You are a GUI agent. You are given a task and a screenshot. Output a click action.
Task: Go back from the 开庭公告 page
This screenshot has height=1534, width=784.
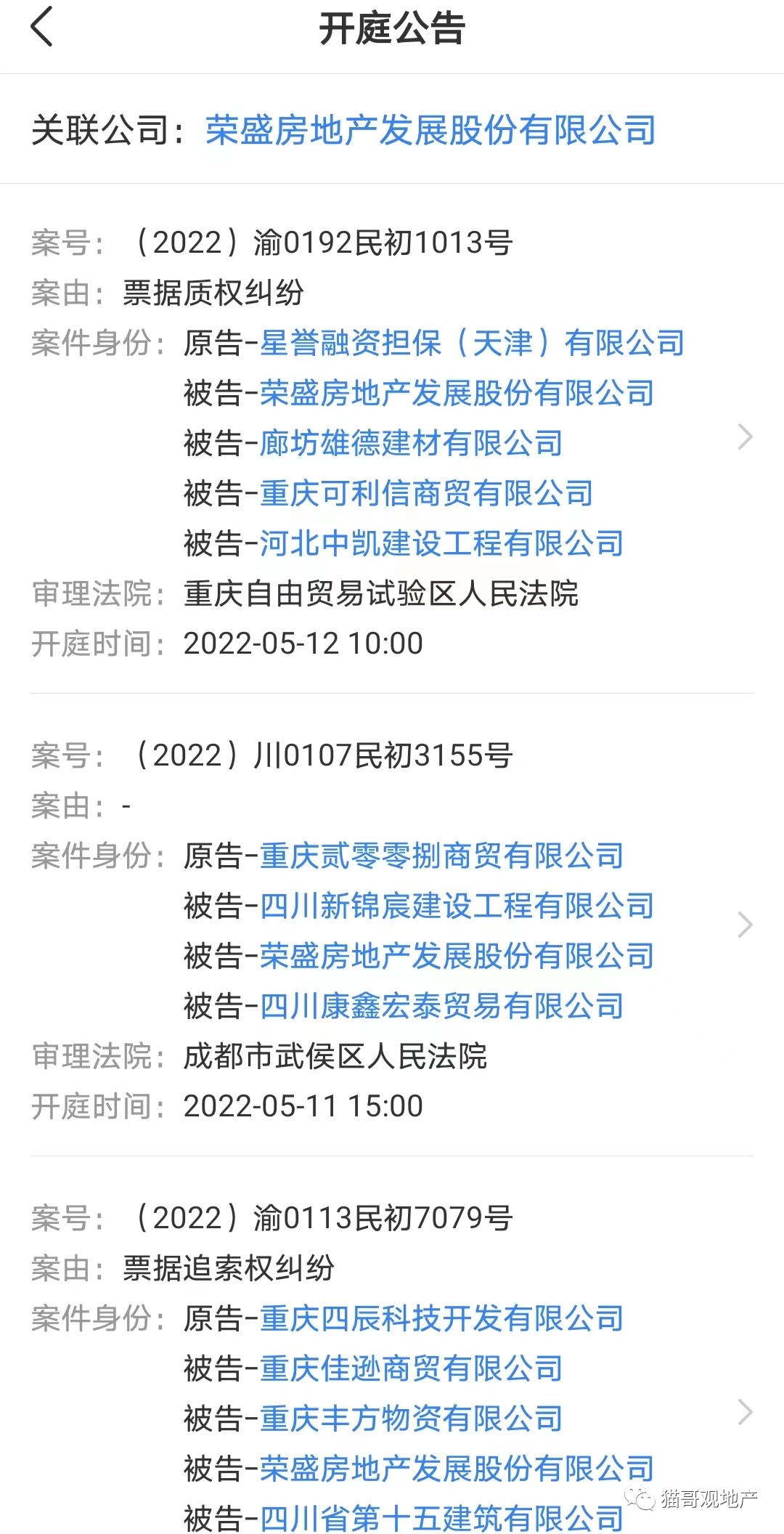(42, 28)
